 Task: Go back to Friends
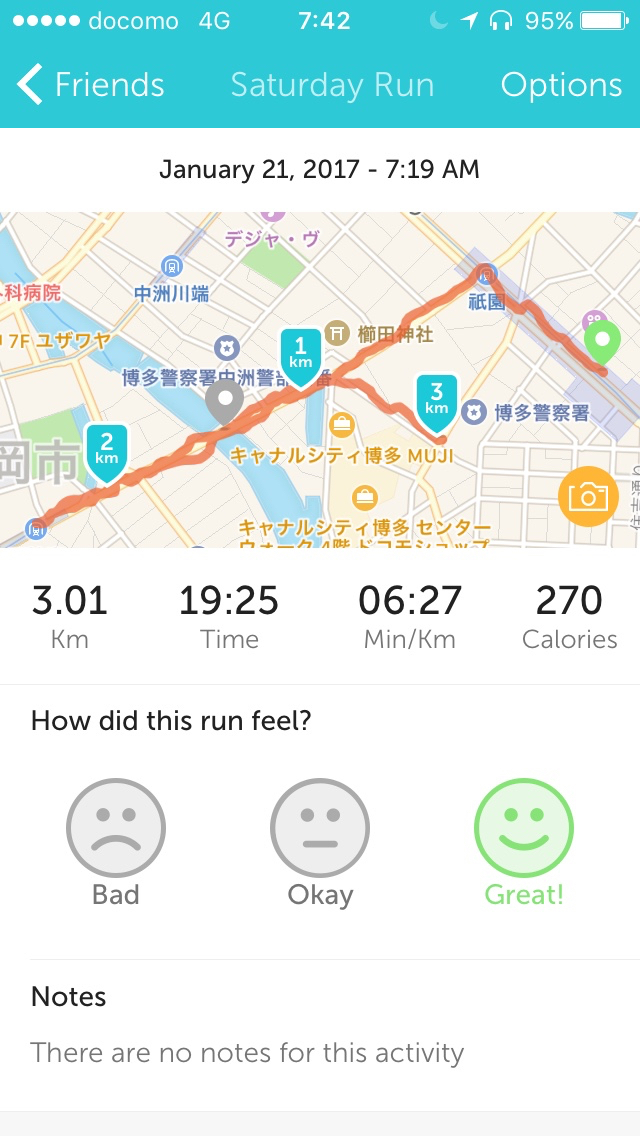click(91, 85)
